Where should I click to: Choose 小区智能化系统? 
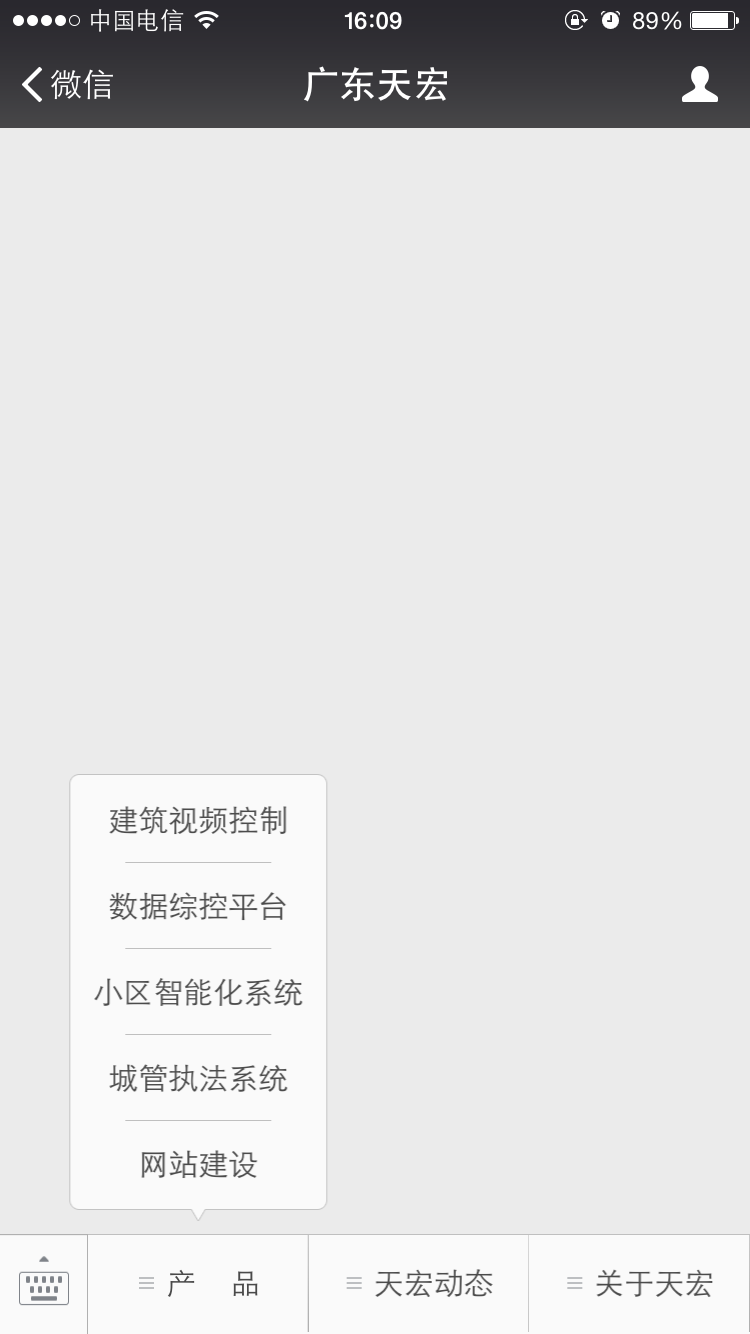click(x=198, y=992)
